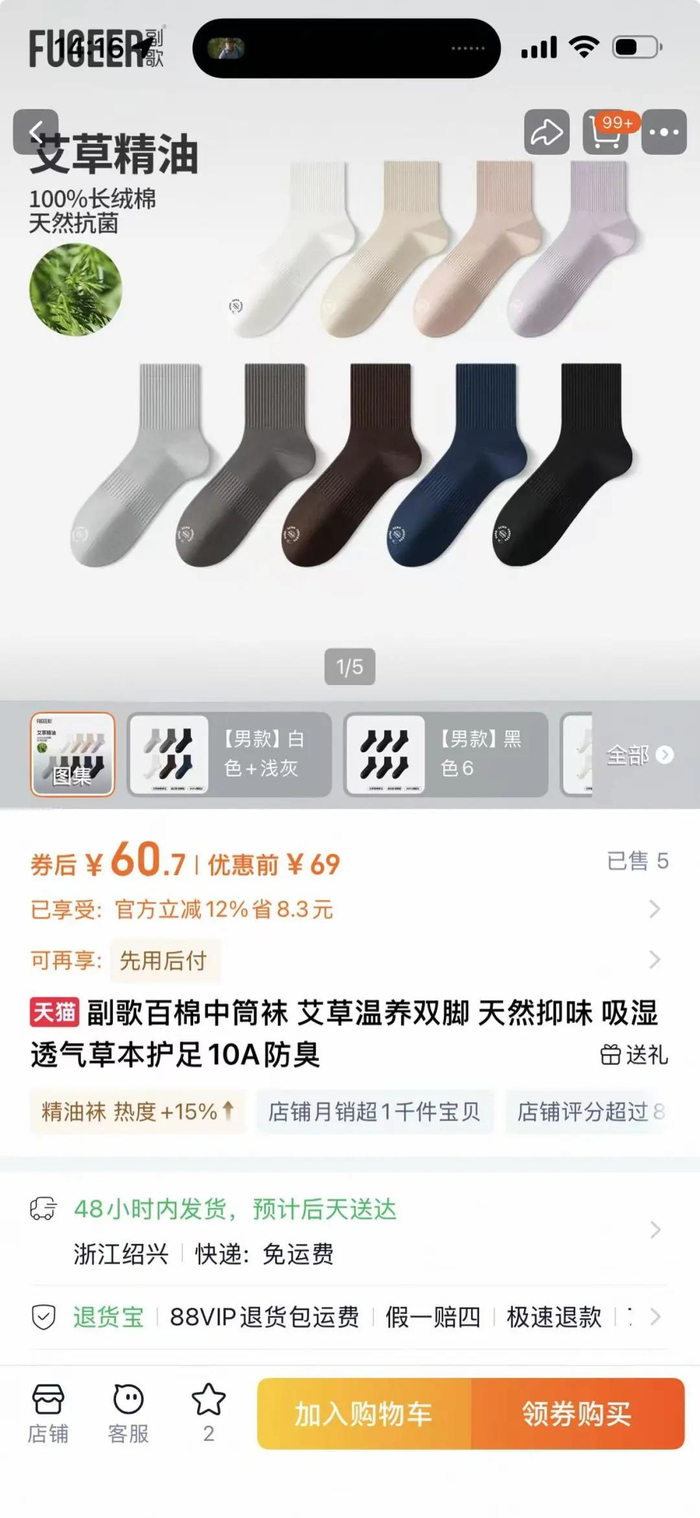The width and height of the screenshot is (700, 1518).
Task: Share this sock product
Action: (x=547, y=132)
